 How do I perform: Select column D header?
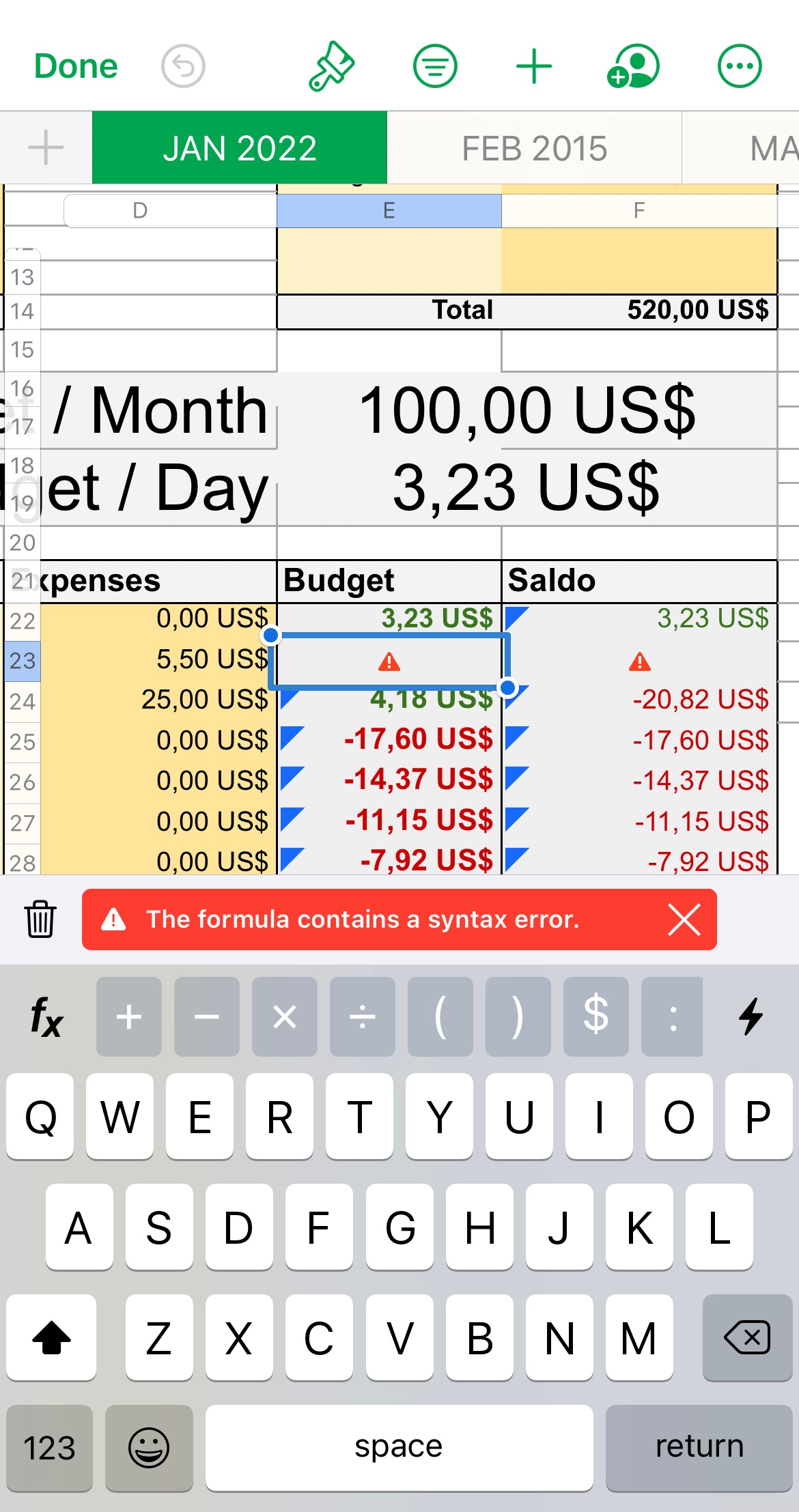click(x=140, y=210)
